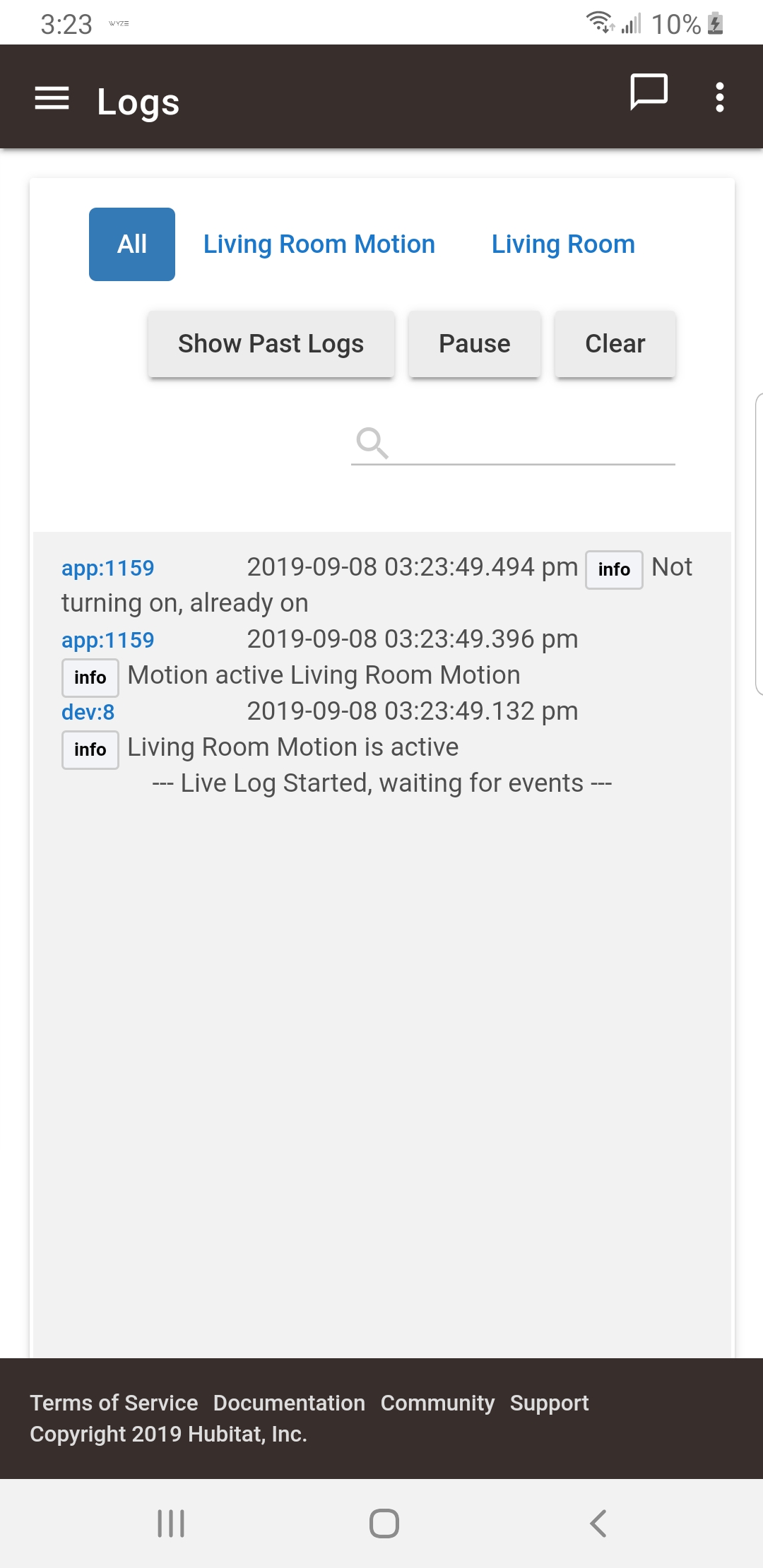763x1568 pixels.
Task: Open the hamburger navigation menu
Action: [x=52, y=98]
